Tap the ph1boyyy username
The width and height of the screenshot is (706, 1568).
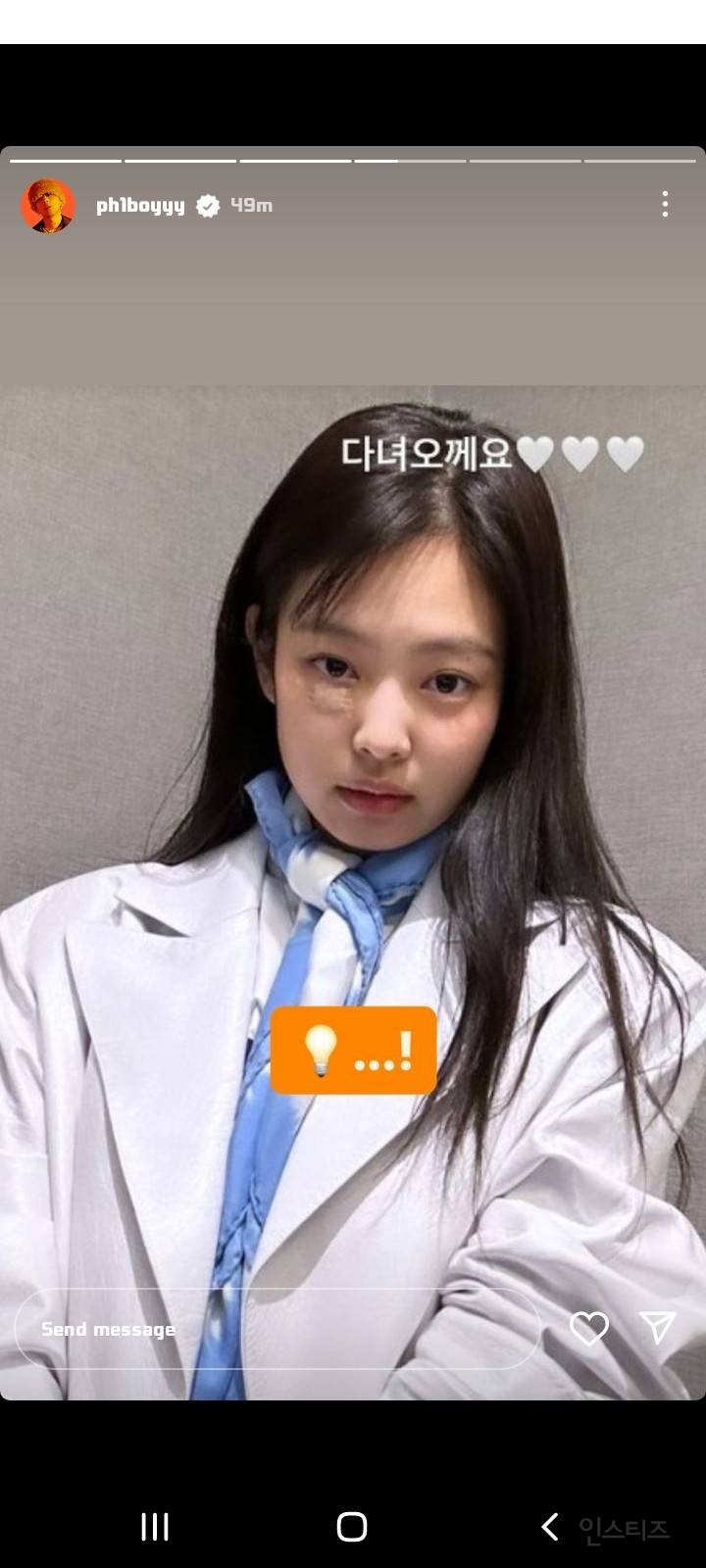pyautogui.click(x=140, y=206)
